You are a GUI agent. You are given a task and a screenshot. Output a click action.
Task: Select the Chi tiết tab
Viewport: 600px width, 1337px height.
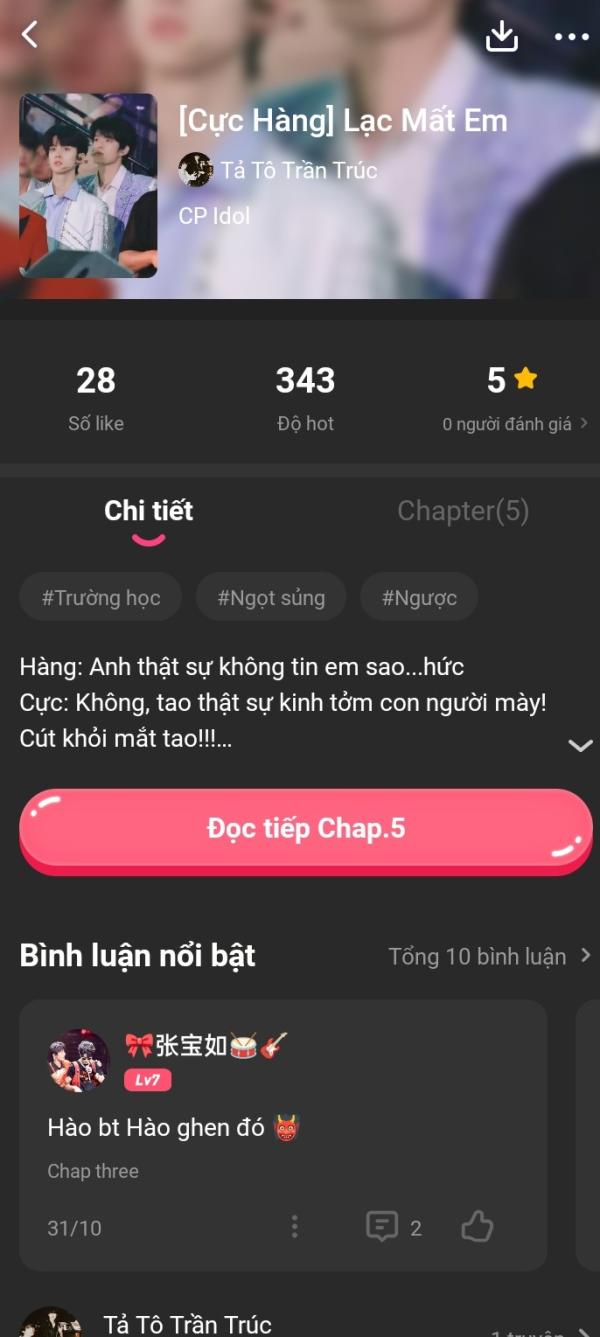(148, 511)
